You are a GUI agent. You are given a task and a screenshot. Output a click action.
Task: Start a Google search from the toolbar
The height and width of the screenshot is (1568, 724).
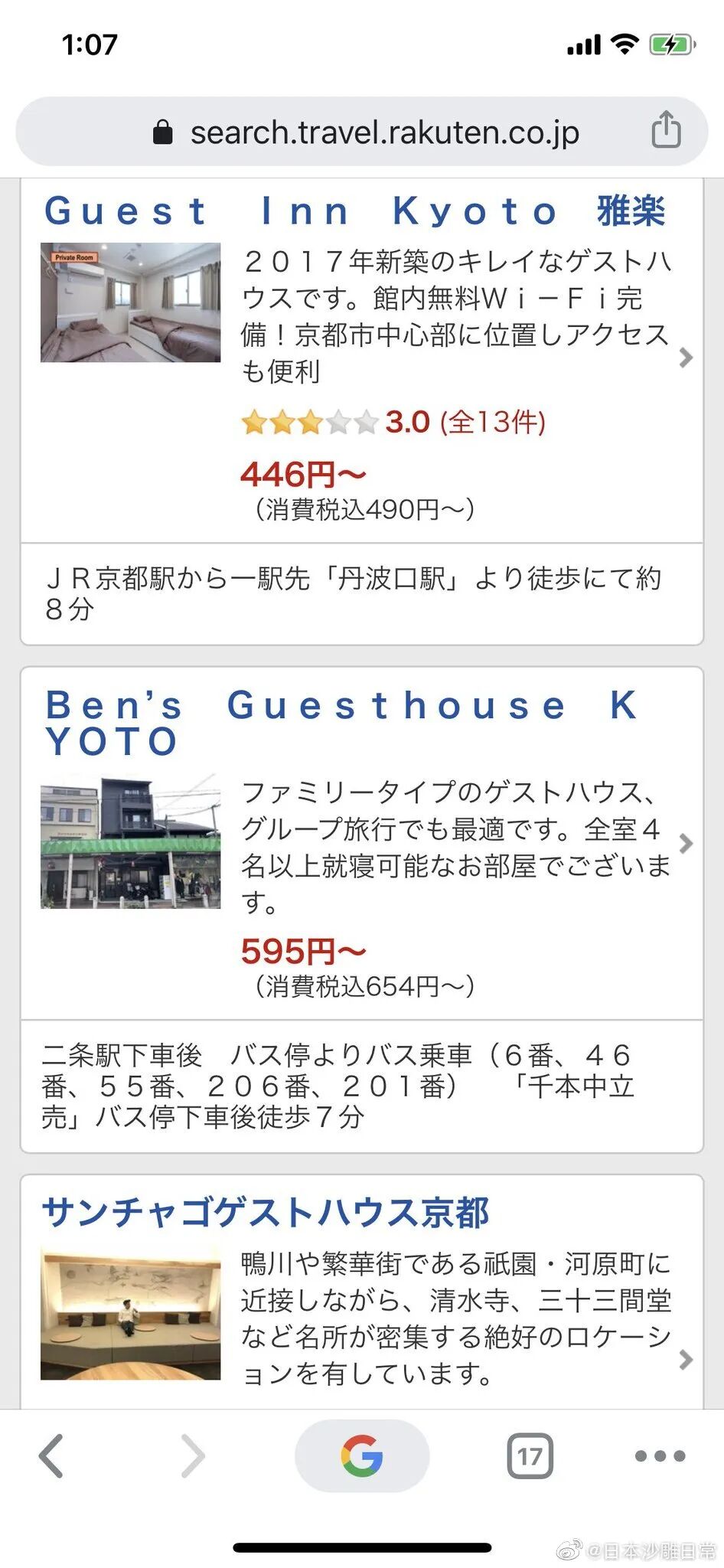coord(362,1455)
